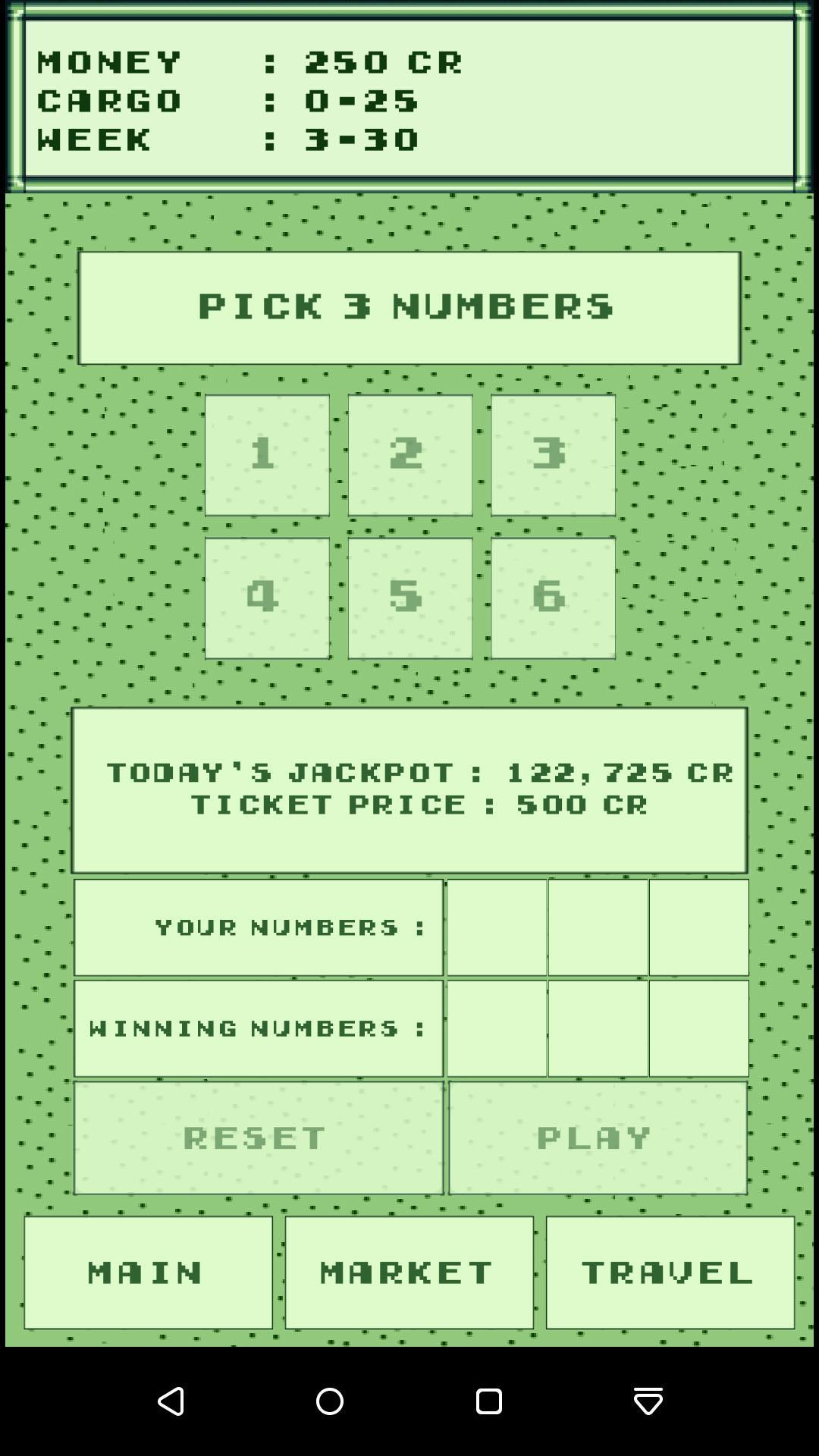Viewport: 819px width, 1456px height.
Task: Switch to the Travel screen
Action: (670, 1272)
